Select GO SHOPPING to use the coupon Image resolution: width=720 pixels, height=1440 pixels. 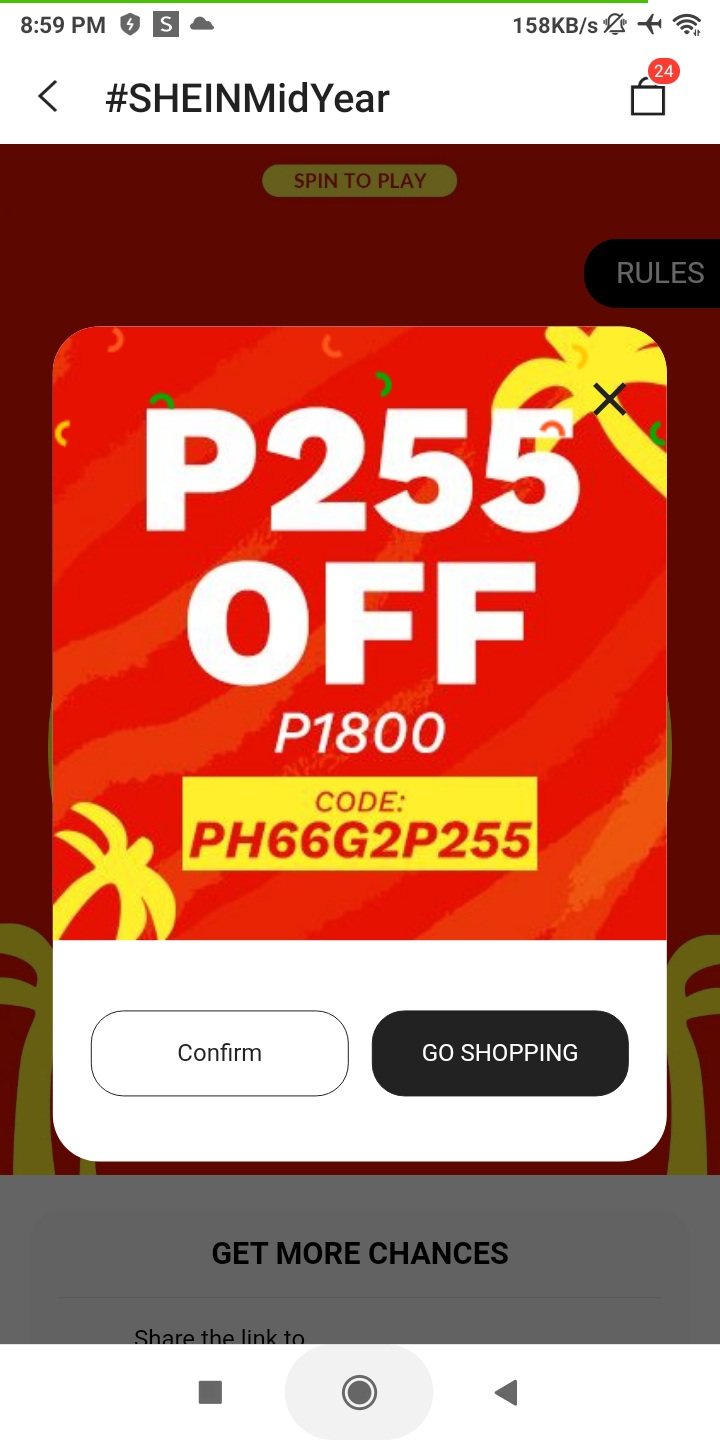(500, 1053)
